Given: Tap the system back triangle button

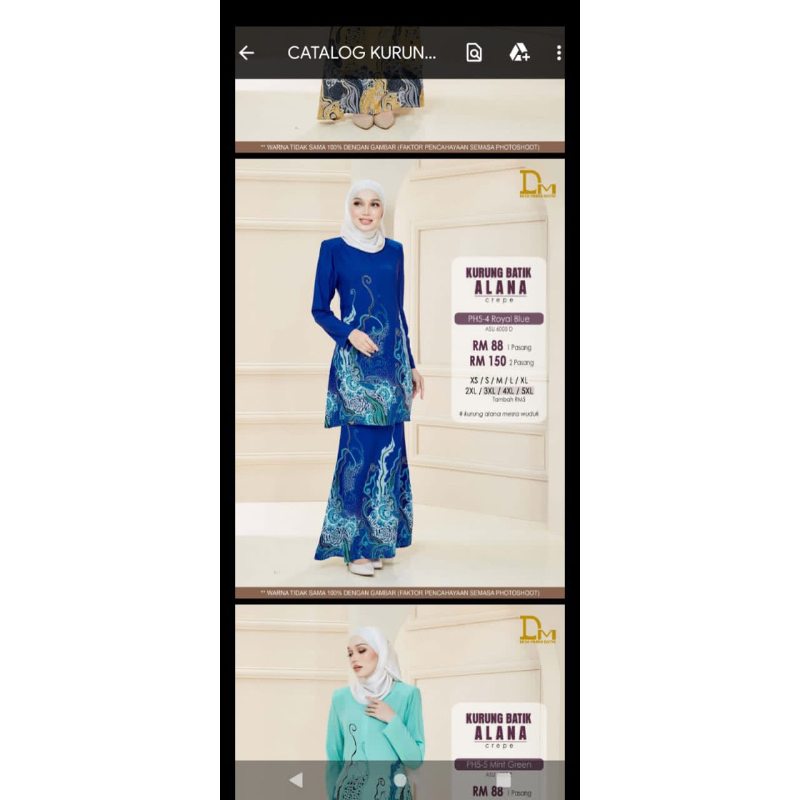Looking at the screenshot, I should (x=296, y=780).
